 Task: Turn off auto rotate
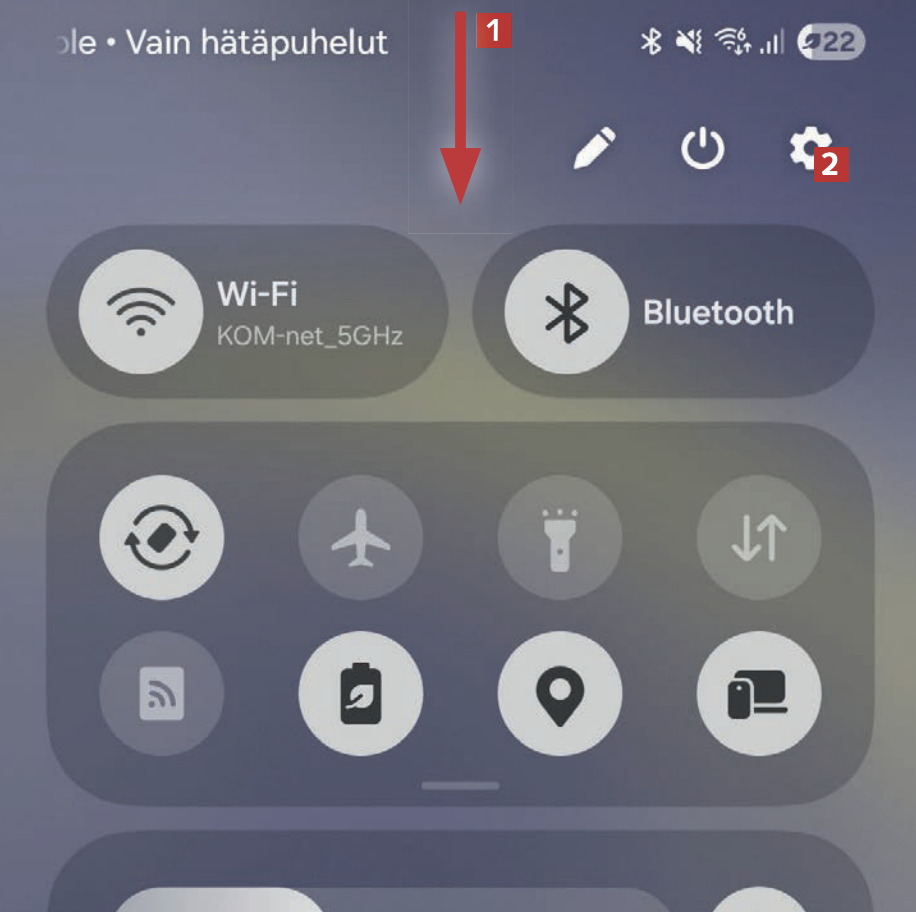click(162, 538)
